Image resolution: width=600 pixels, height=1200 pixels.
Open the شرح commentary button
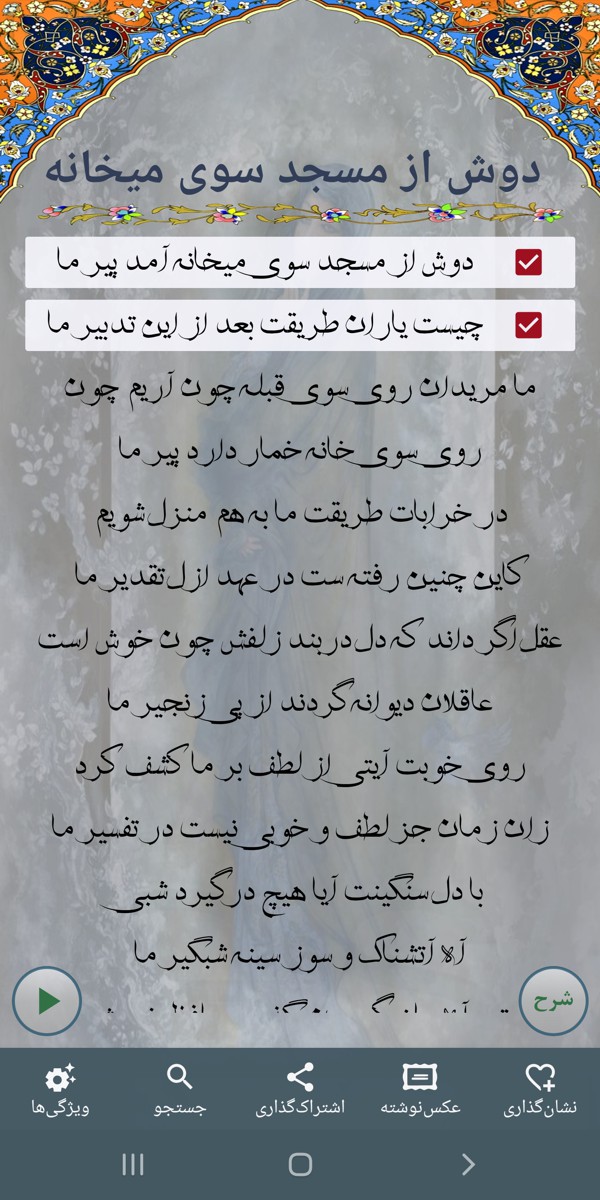[553, 1001]
